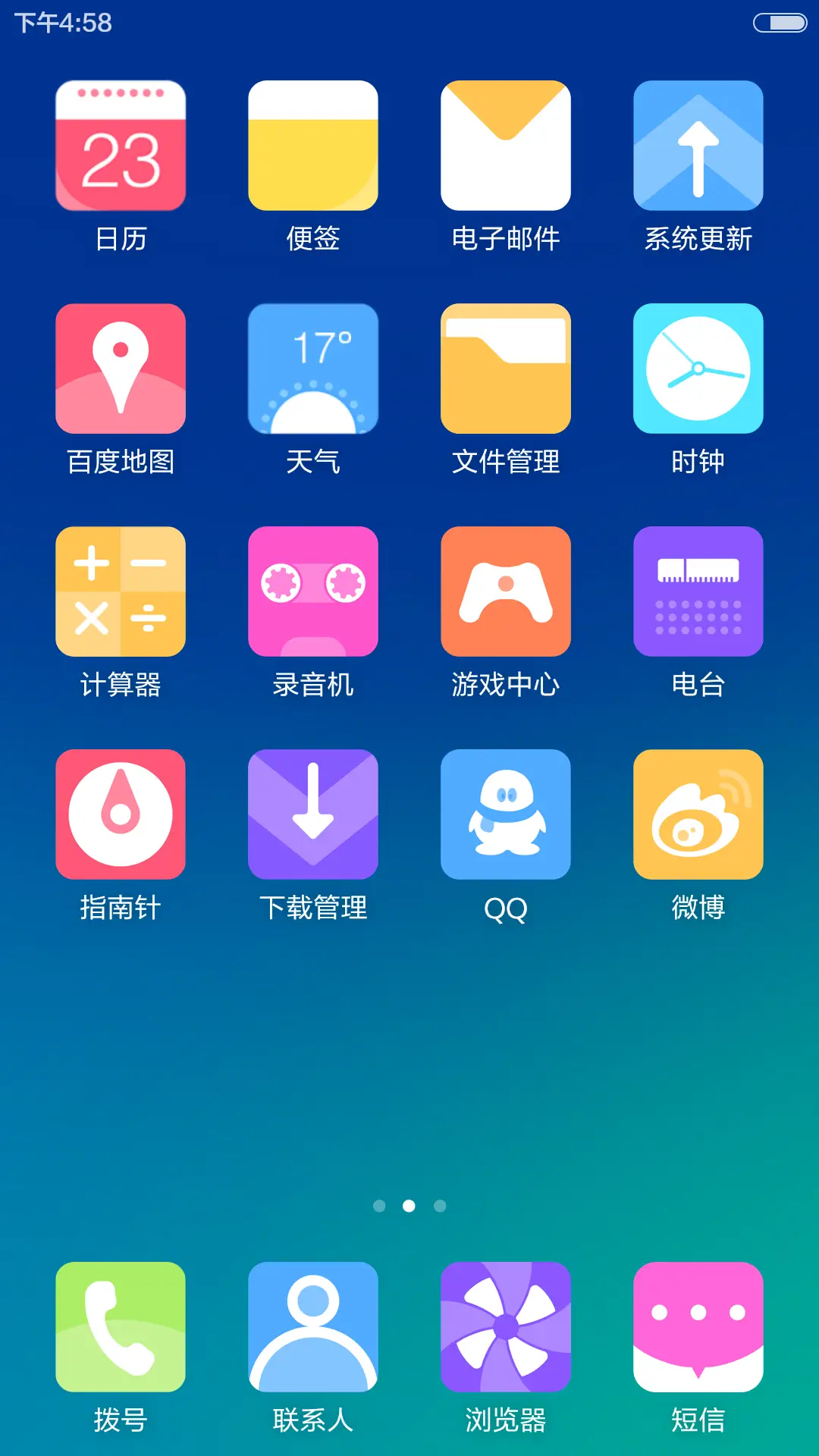The height and width of the screenshot is (1456, 819).
Task: Open the Baidu Maps app
Action: [120, 368]
